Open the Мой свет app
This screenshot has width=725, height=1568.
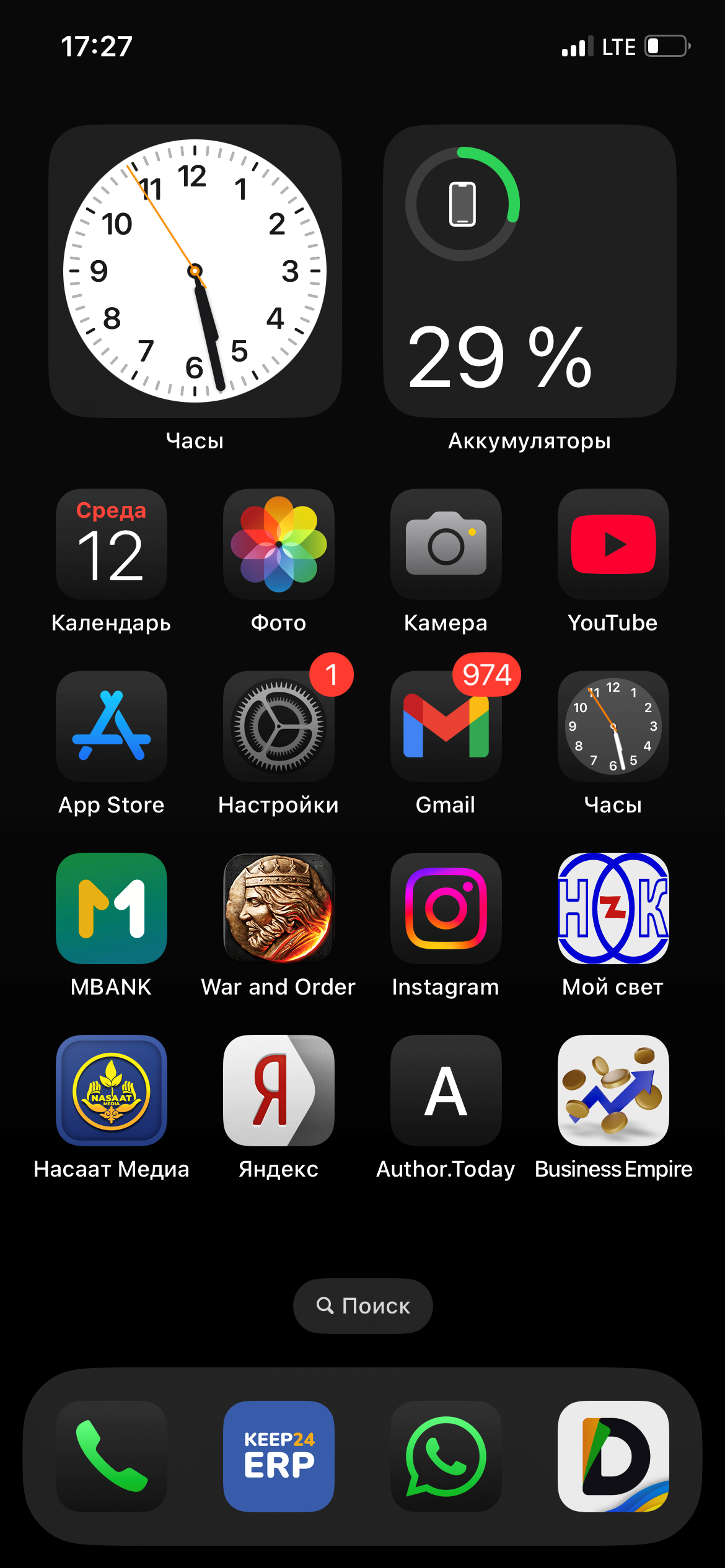click(613, 908)
